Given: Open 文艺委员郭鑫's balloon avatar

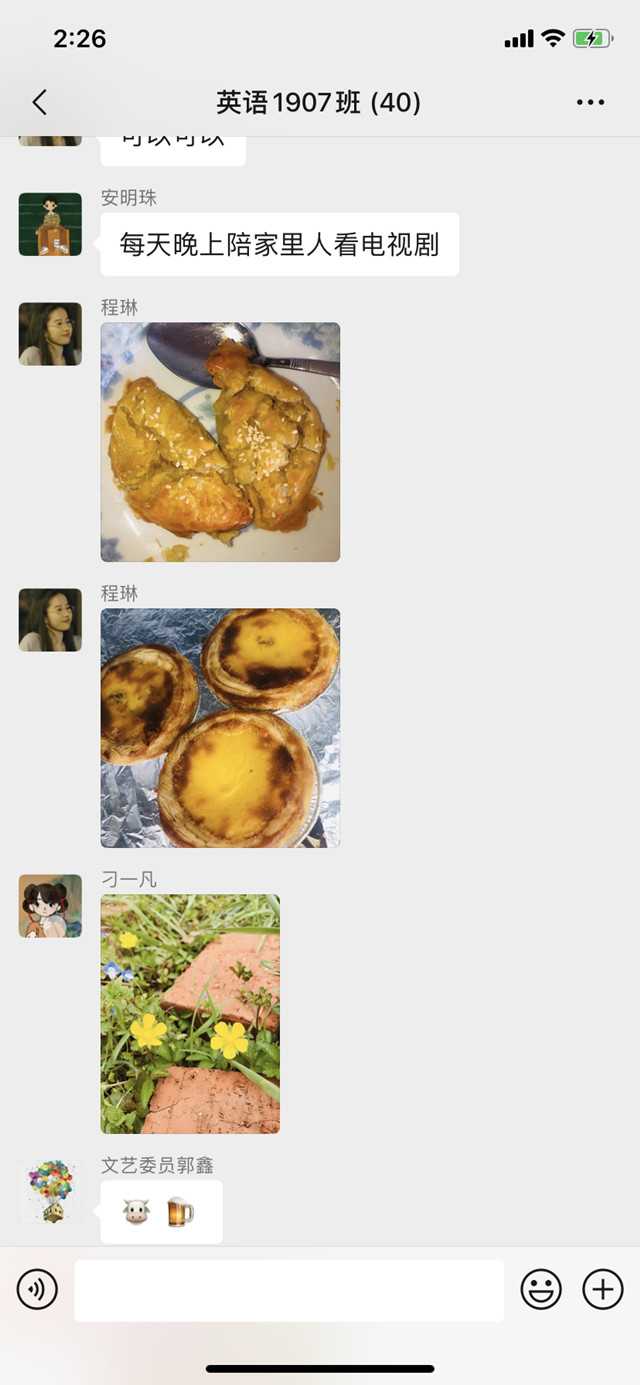Looking at the screenshot, I should (50, 1192).
